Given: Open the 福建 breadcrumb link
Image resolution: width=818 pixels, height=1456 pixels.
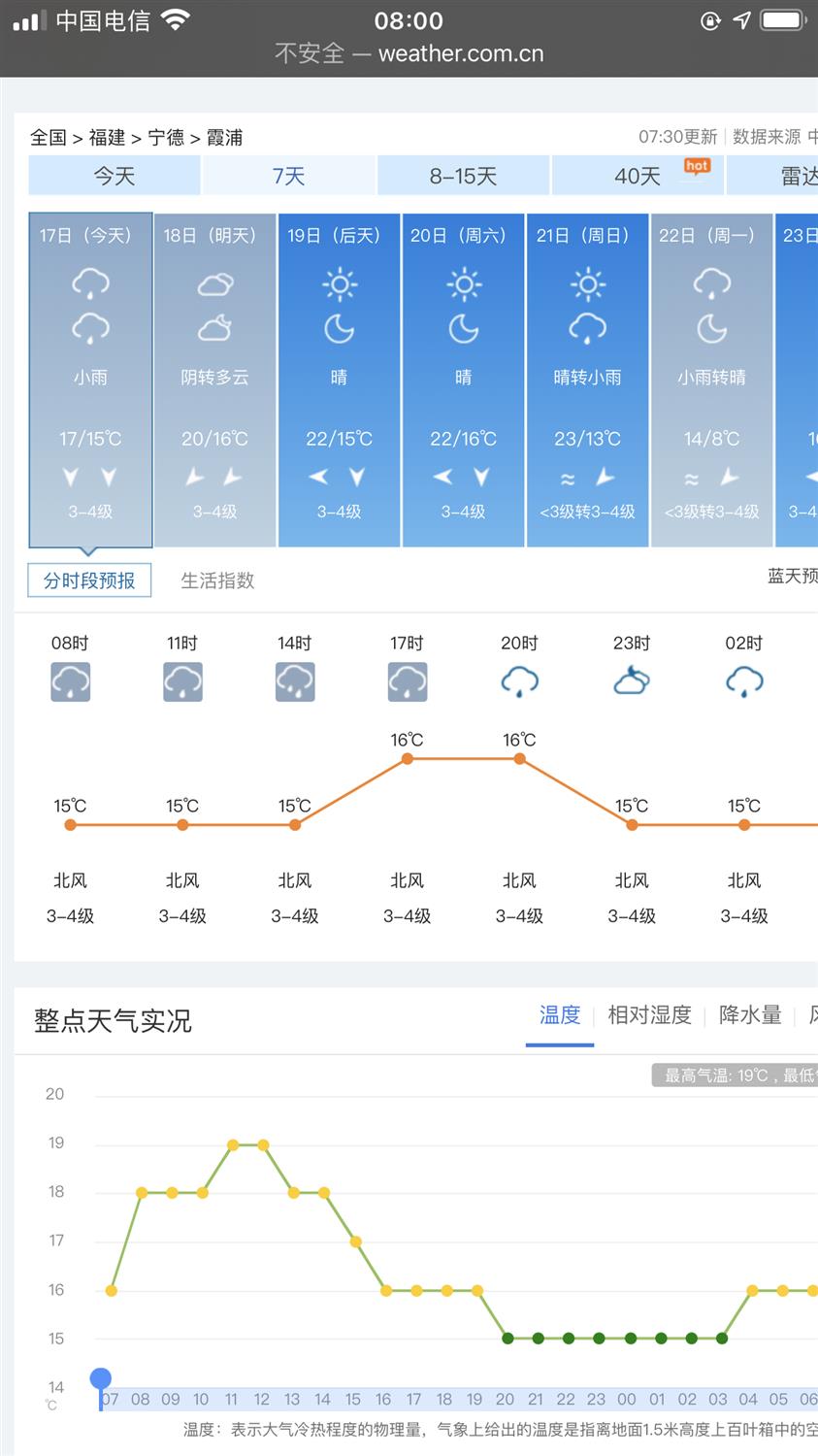Looking at the screenshot, I should (x=107, y=138).
